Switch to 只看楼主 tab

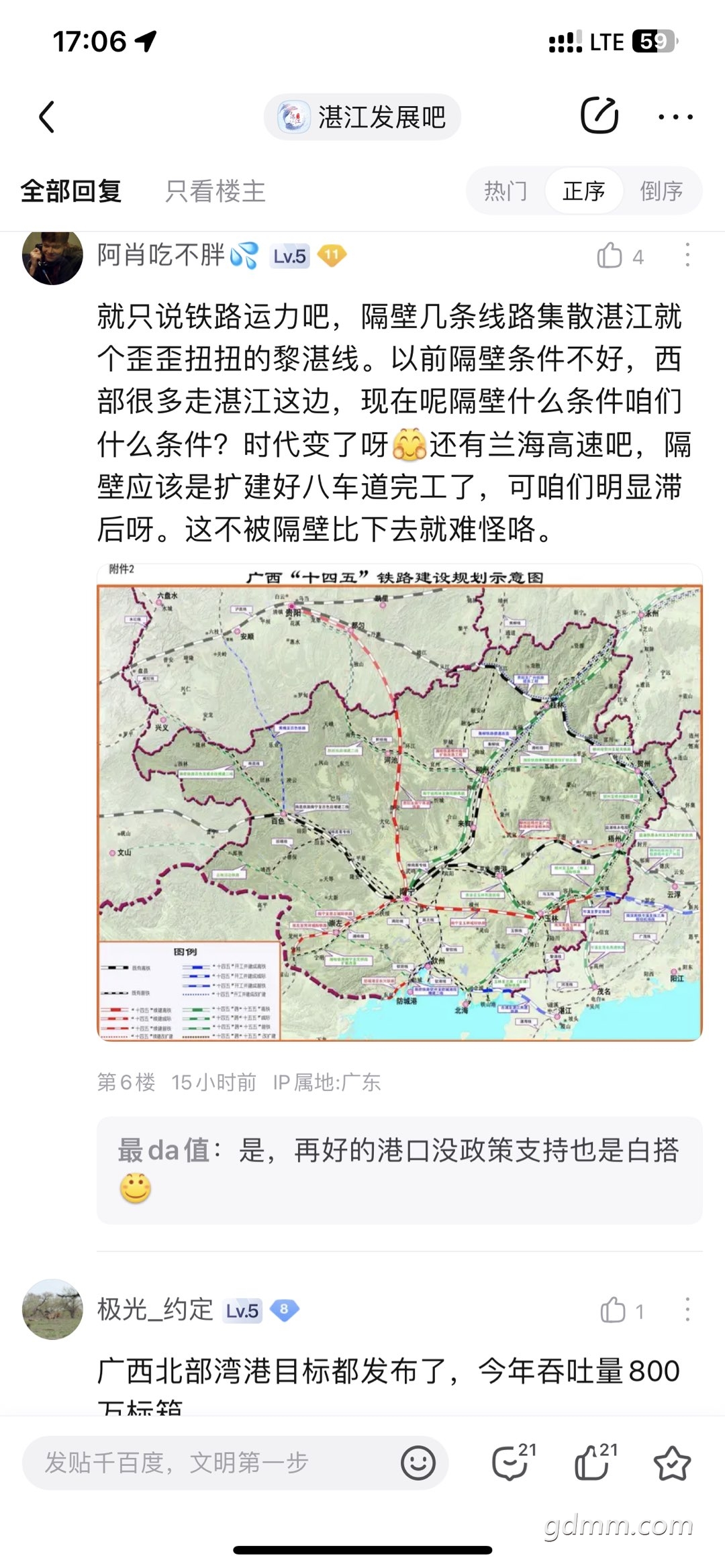point(216,191)
